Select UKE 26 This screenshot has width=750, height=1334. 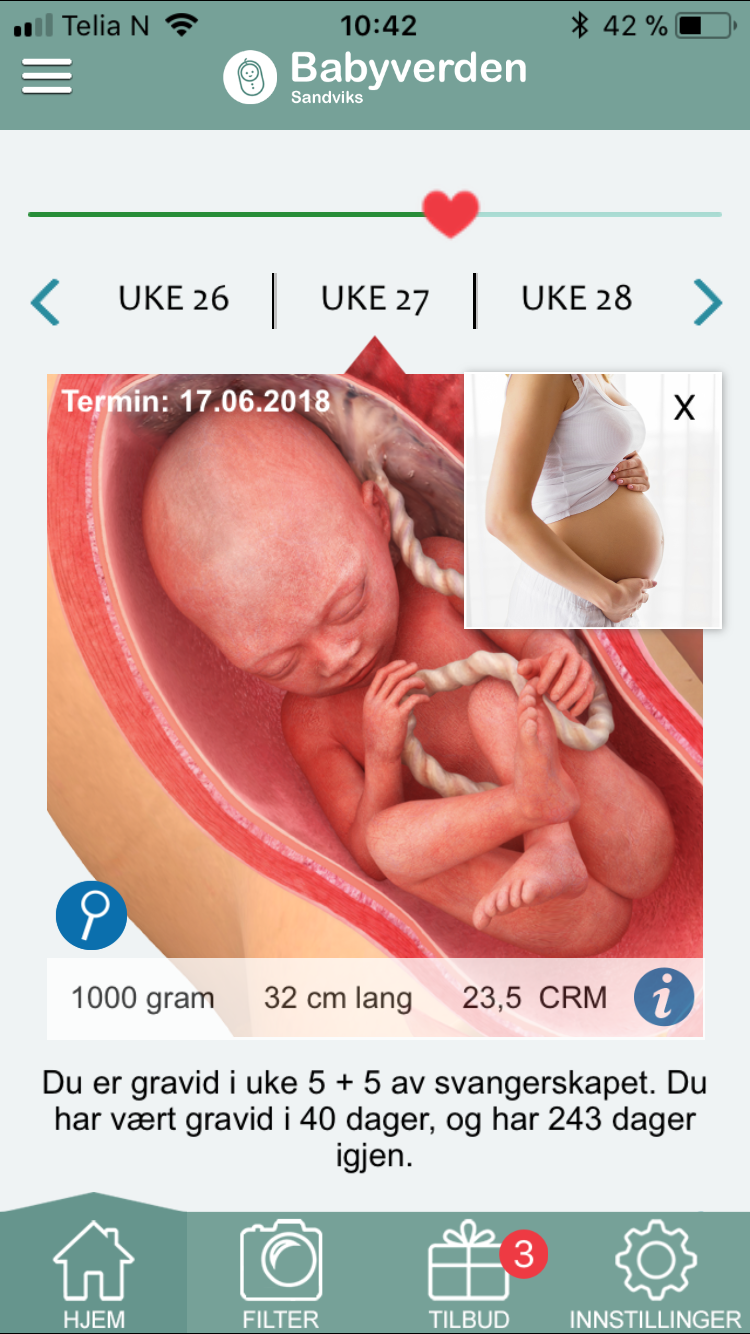[173, 299]
